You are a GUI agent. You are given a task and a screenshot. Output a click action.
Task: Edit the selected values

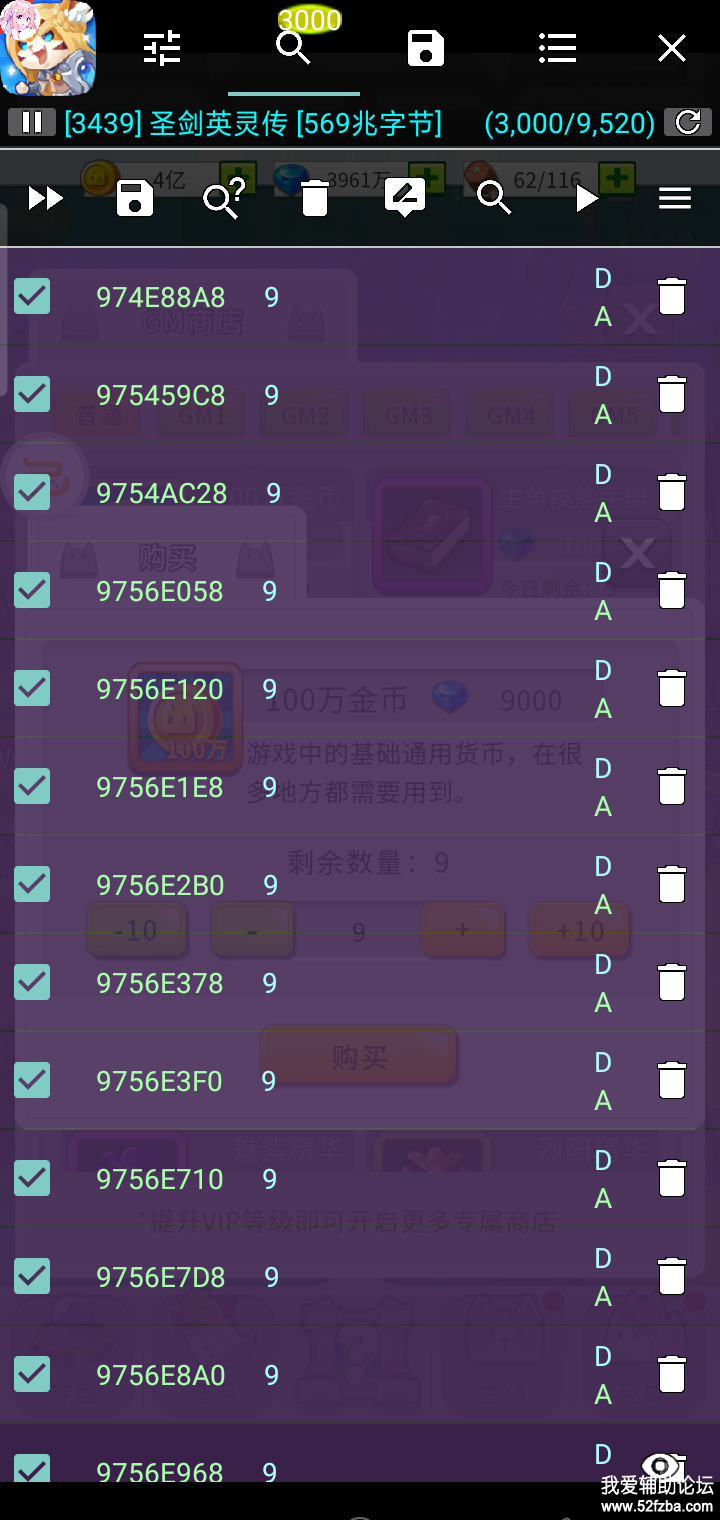click(x=404, y=199)
